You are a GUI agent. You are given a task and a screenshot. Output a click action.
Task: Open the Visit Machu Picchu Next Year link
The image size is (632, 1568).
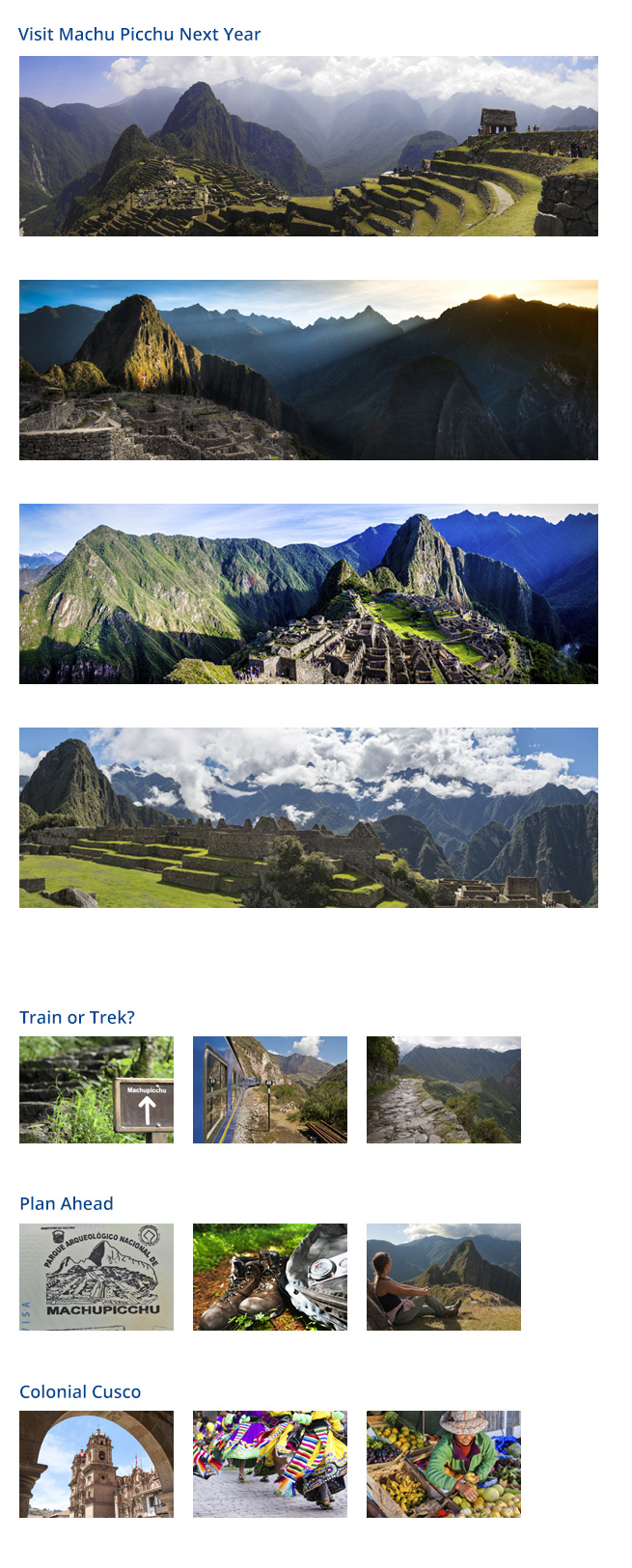click(139, 35)
